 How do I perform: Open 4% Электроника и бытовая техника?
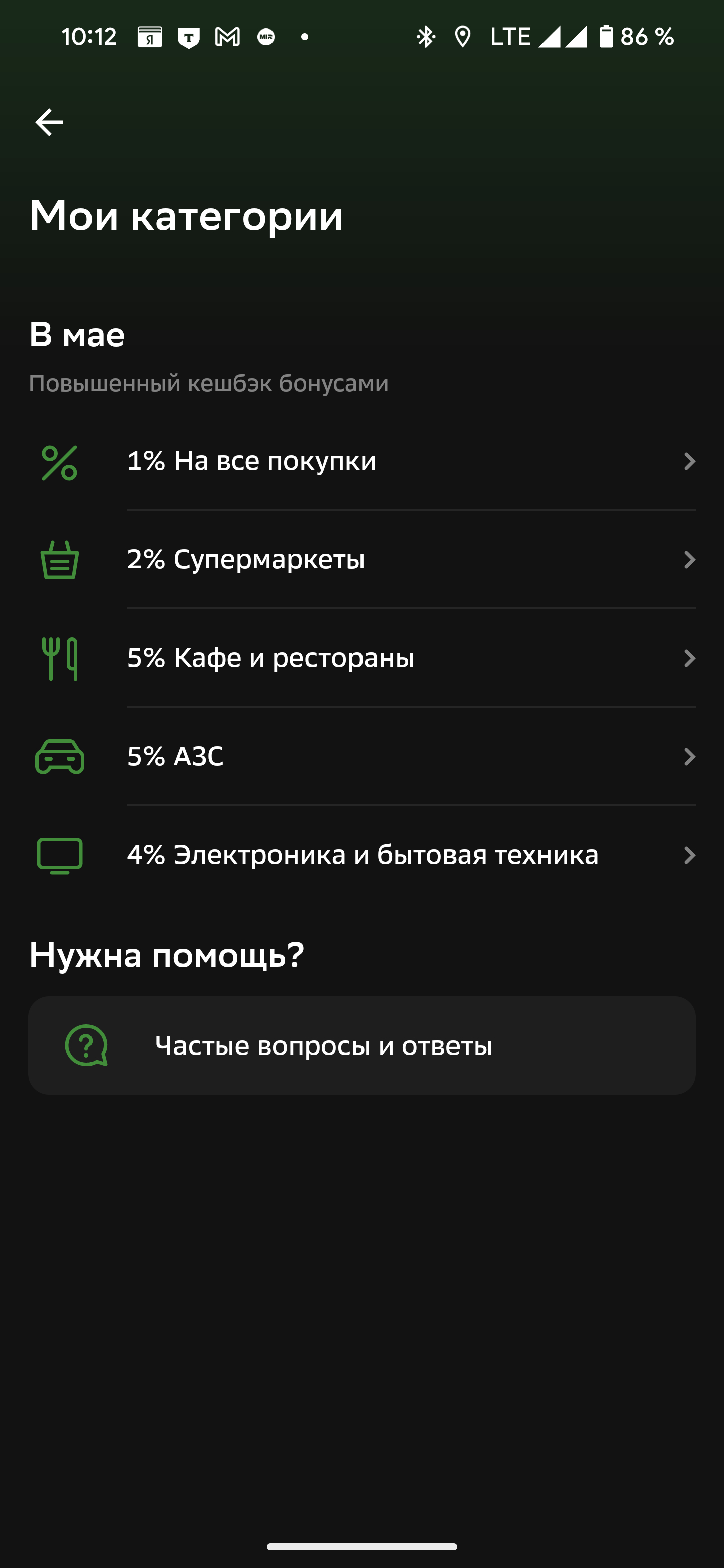pyautogui.click(x=361, y=855)
